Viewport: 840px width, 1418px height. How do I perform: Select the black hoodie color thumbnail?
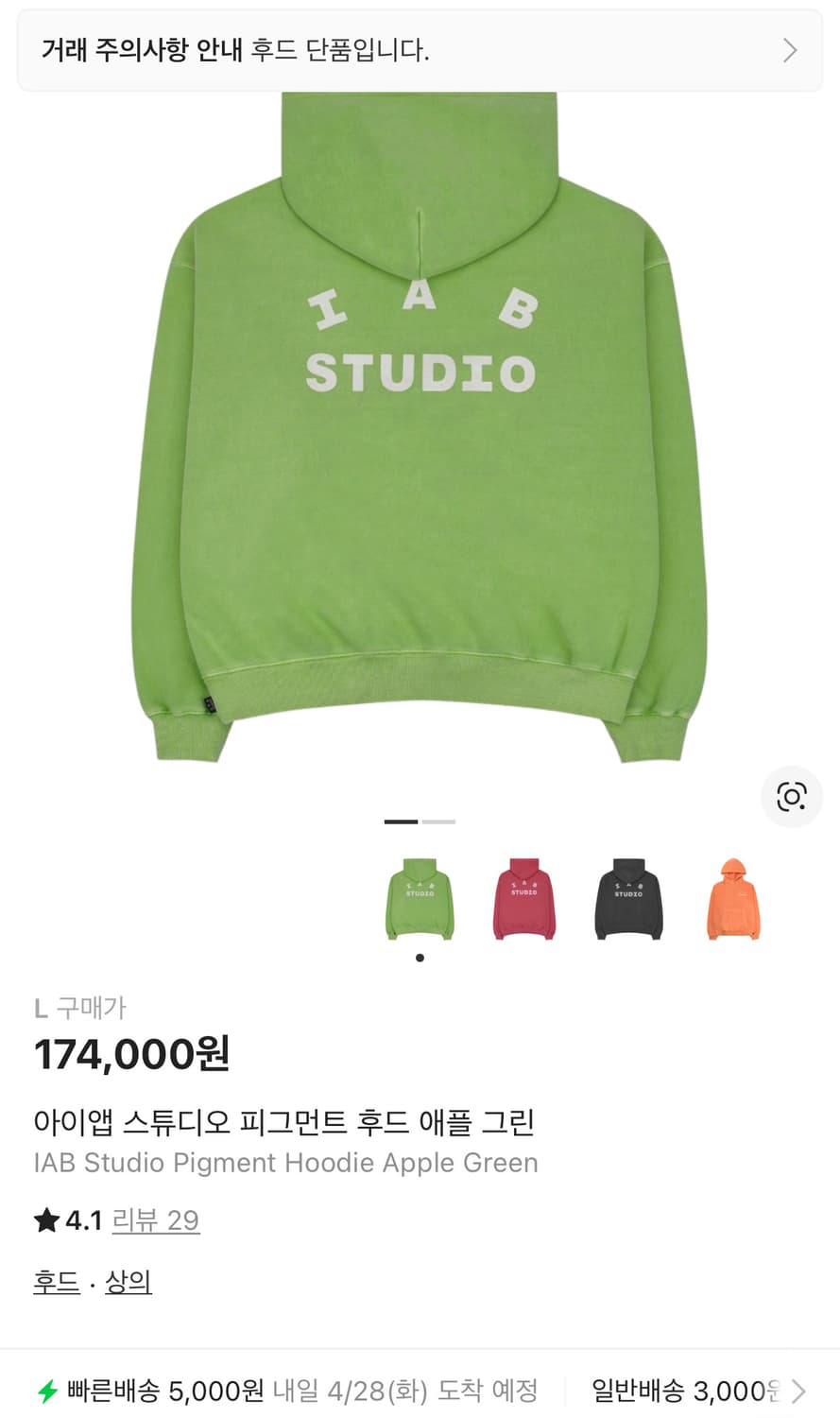tap(629, 898)
